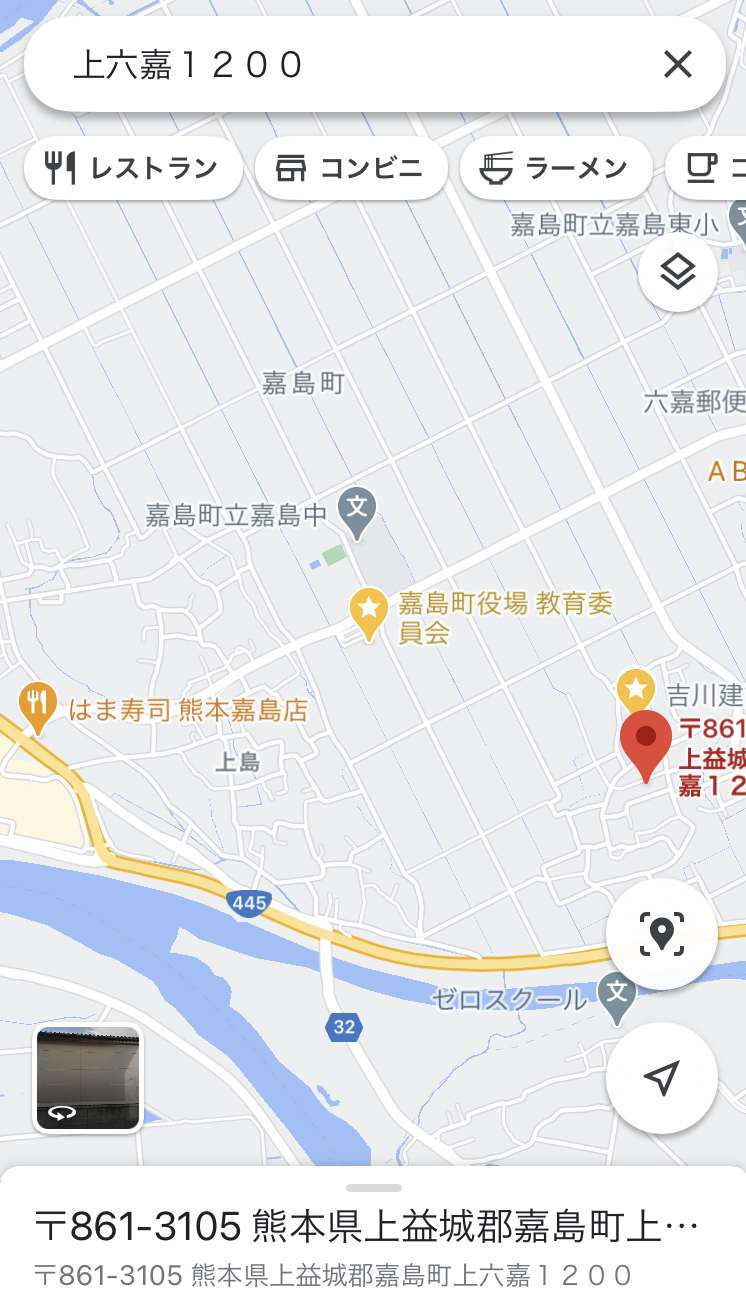Tap the live view pin button

click(x=661, y=933)
